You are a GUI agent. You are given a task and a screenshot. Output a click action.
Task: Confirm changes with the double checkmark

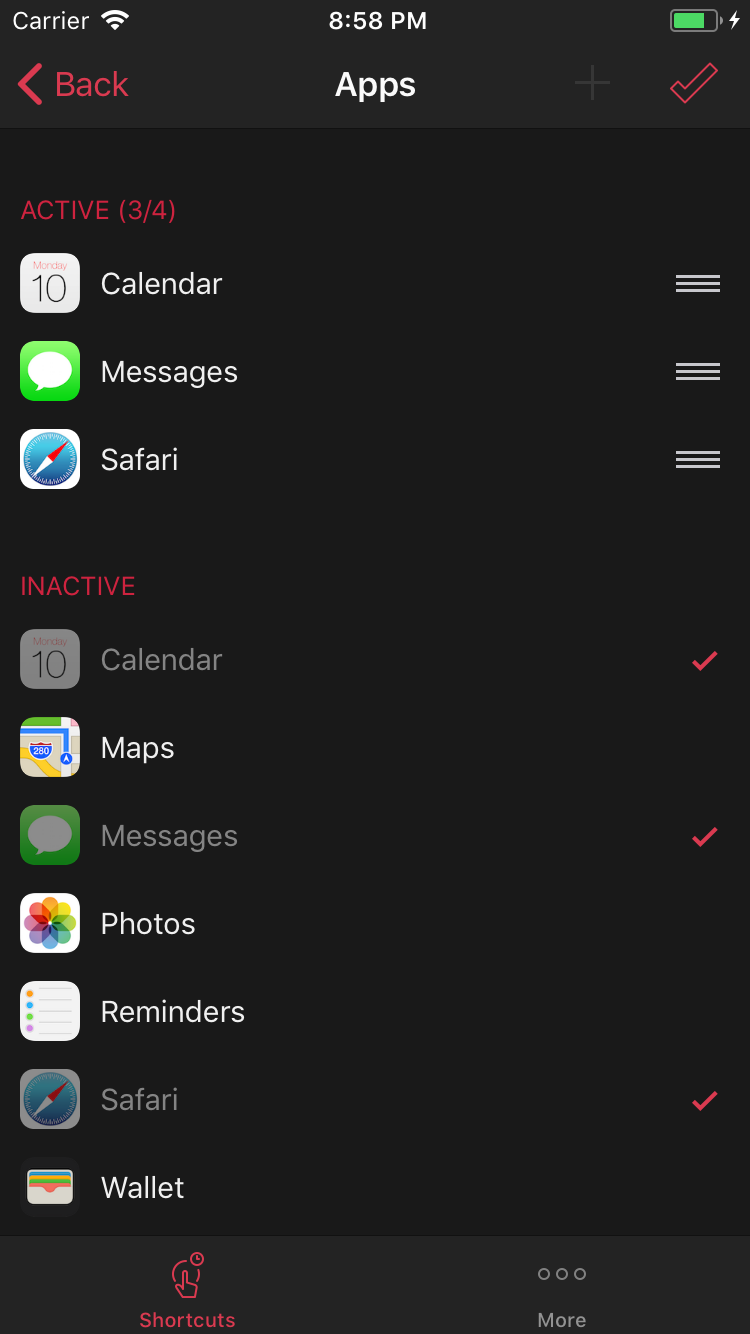pyautogui.click(x=693, y=84)
